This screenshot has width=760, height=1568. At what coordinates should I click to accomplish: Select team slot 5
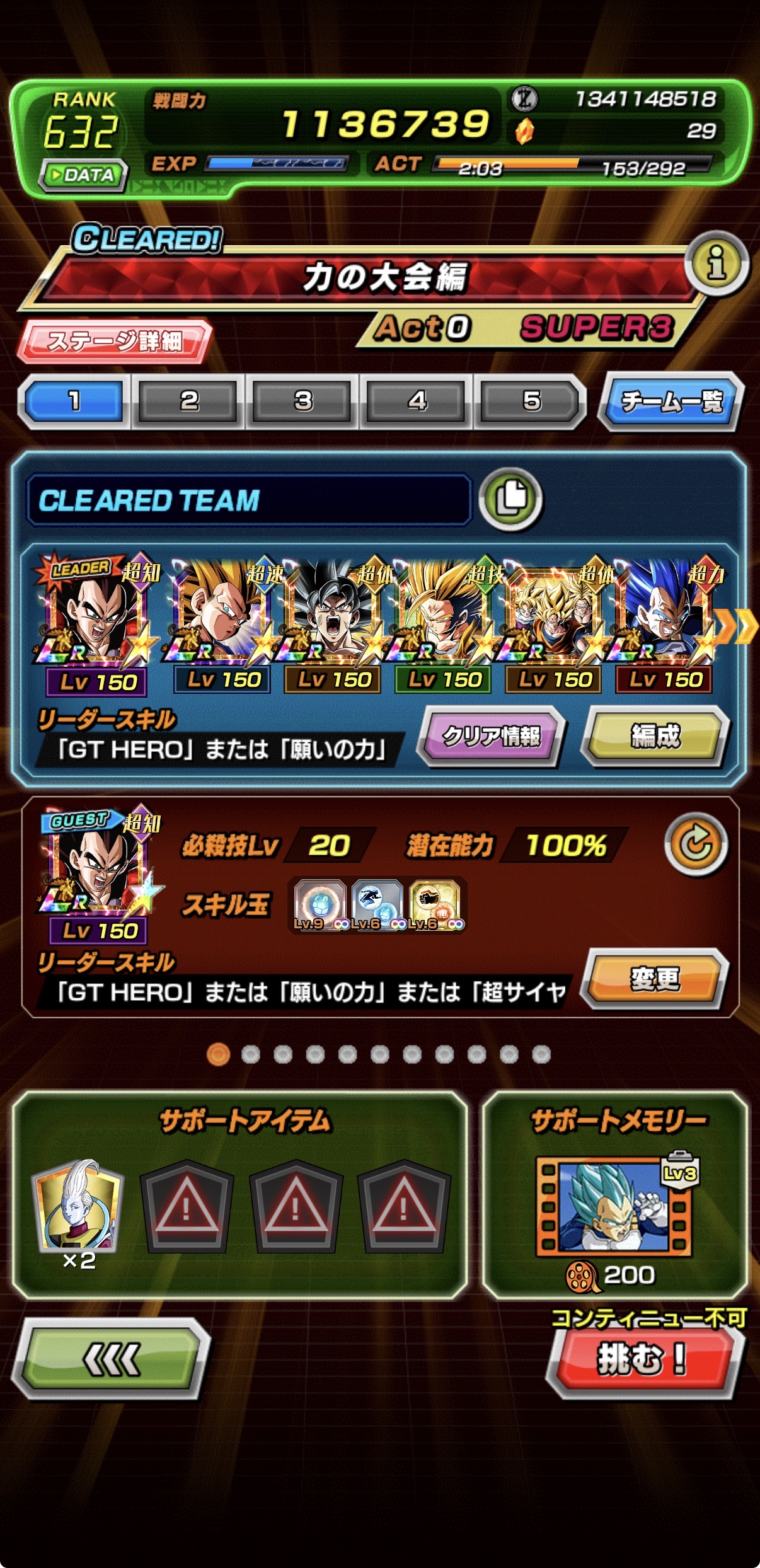[531, 401]
